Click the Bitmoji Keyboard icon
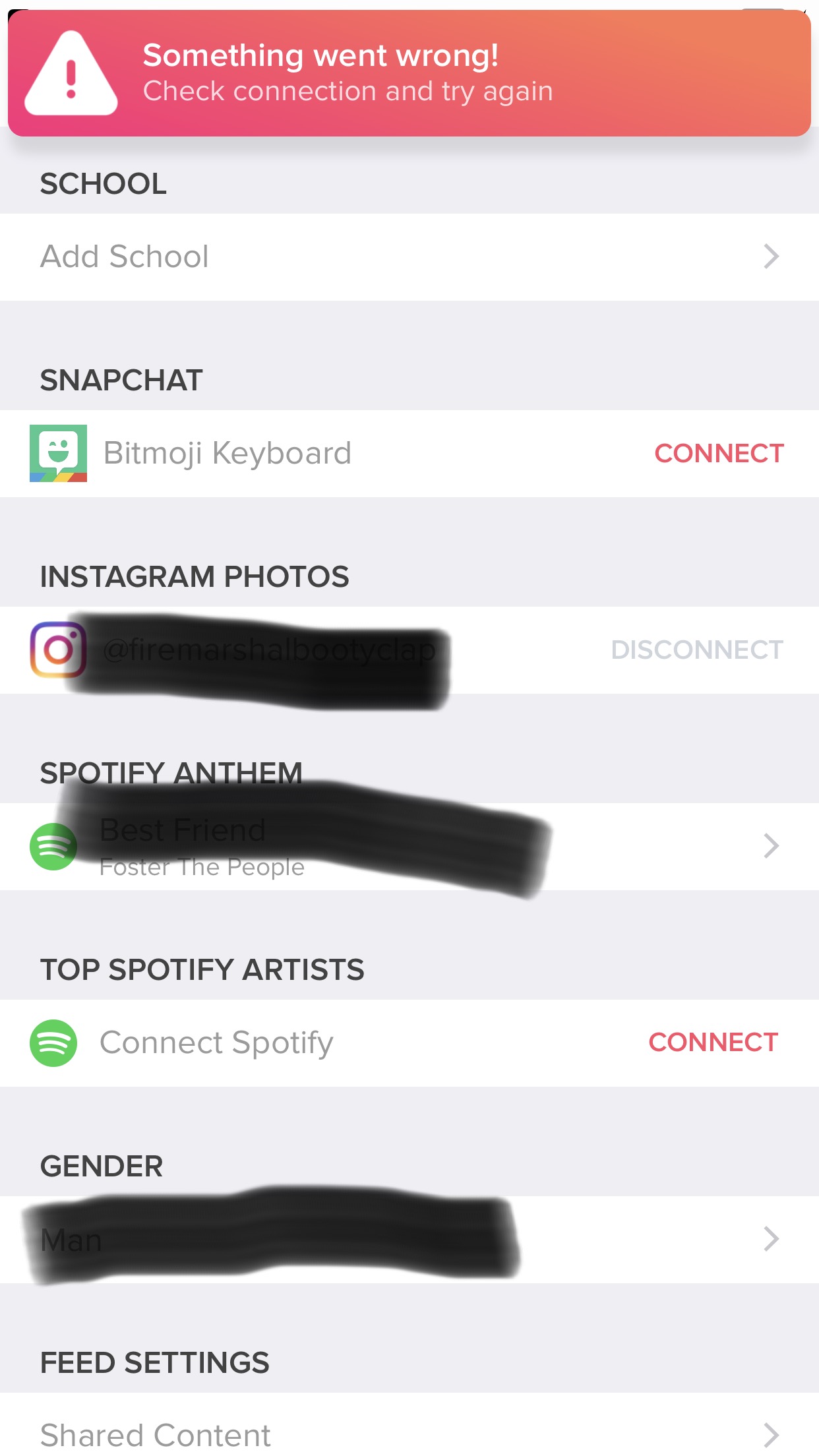This screenshot has height=1456, width=819. tap(59, 452)
